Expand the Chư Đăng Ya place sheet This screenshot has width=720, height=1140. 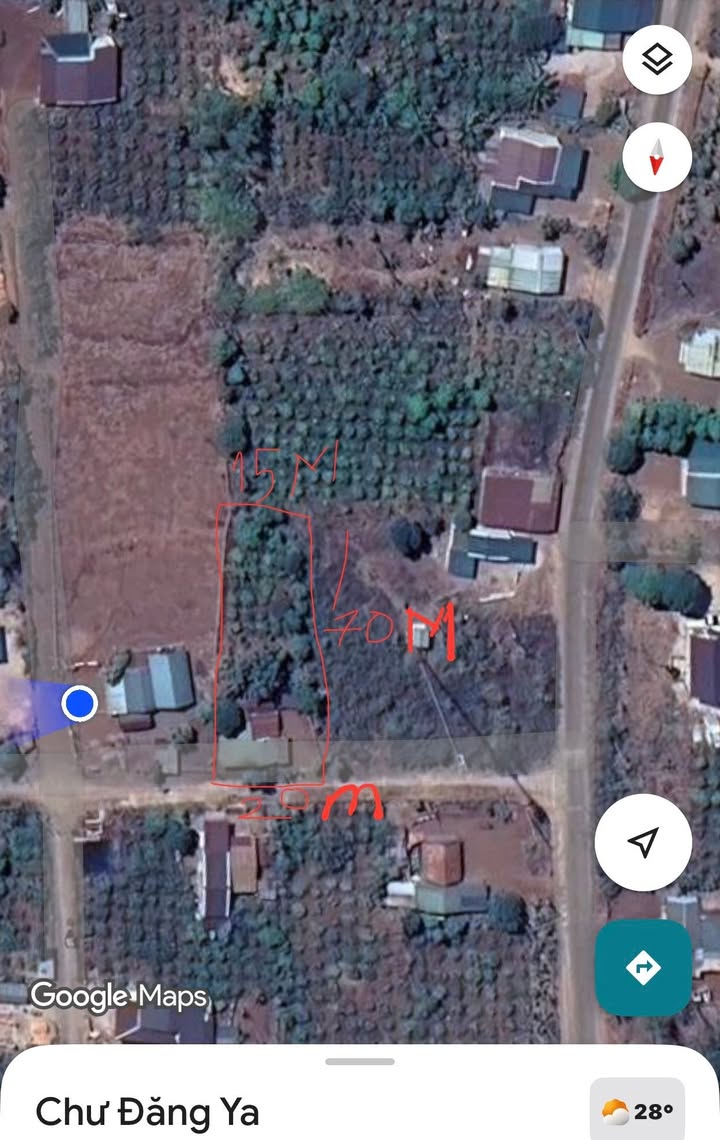click(360, 1061)
